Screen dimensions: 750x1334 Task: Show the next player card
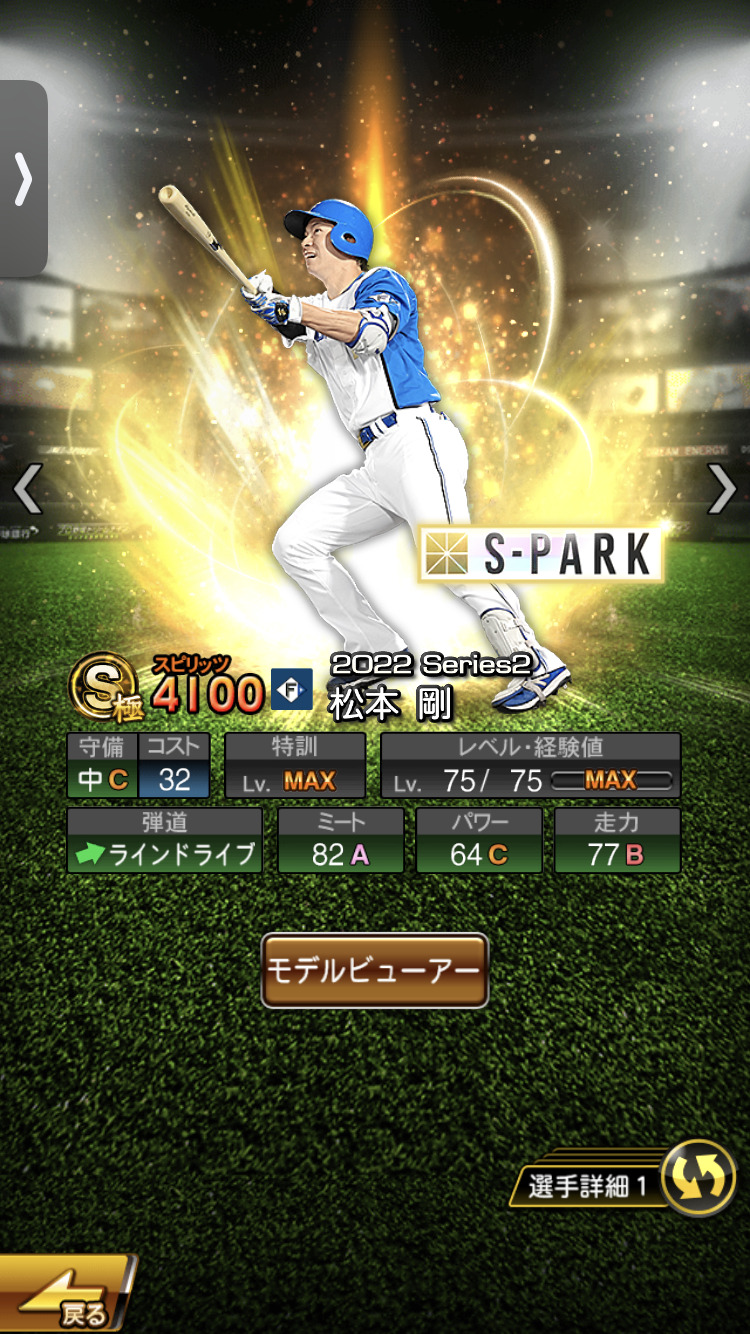point(722,490)
